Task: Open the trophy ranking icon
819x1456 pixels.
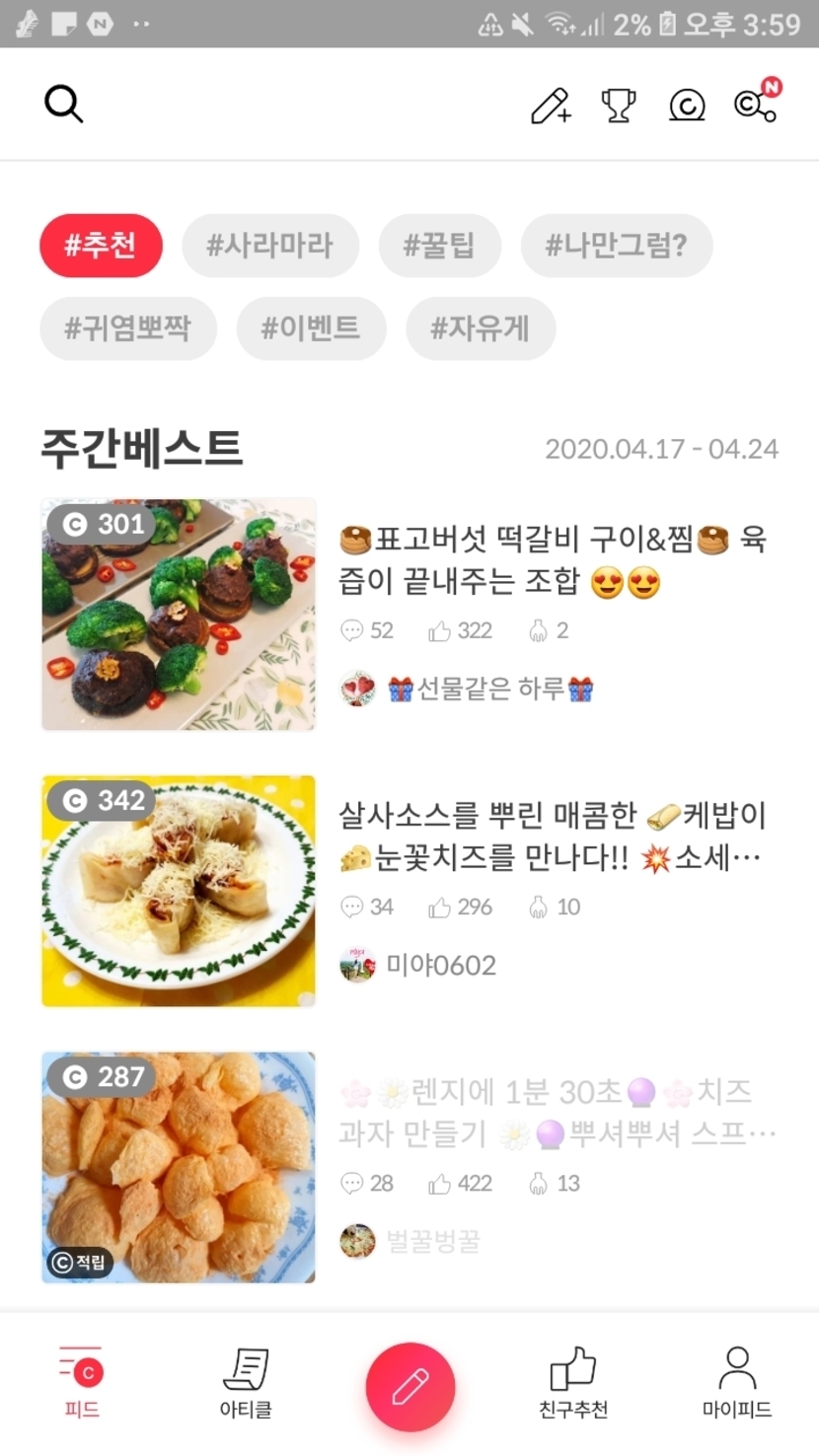Action: coord(619,106)
